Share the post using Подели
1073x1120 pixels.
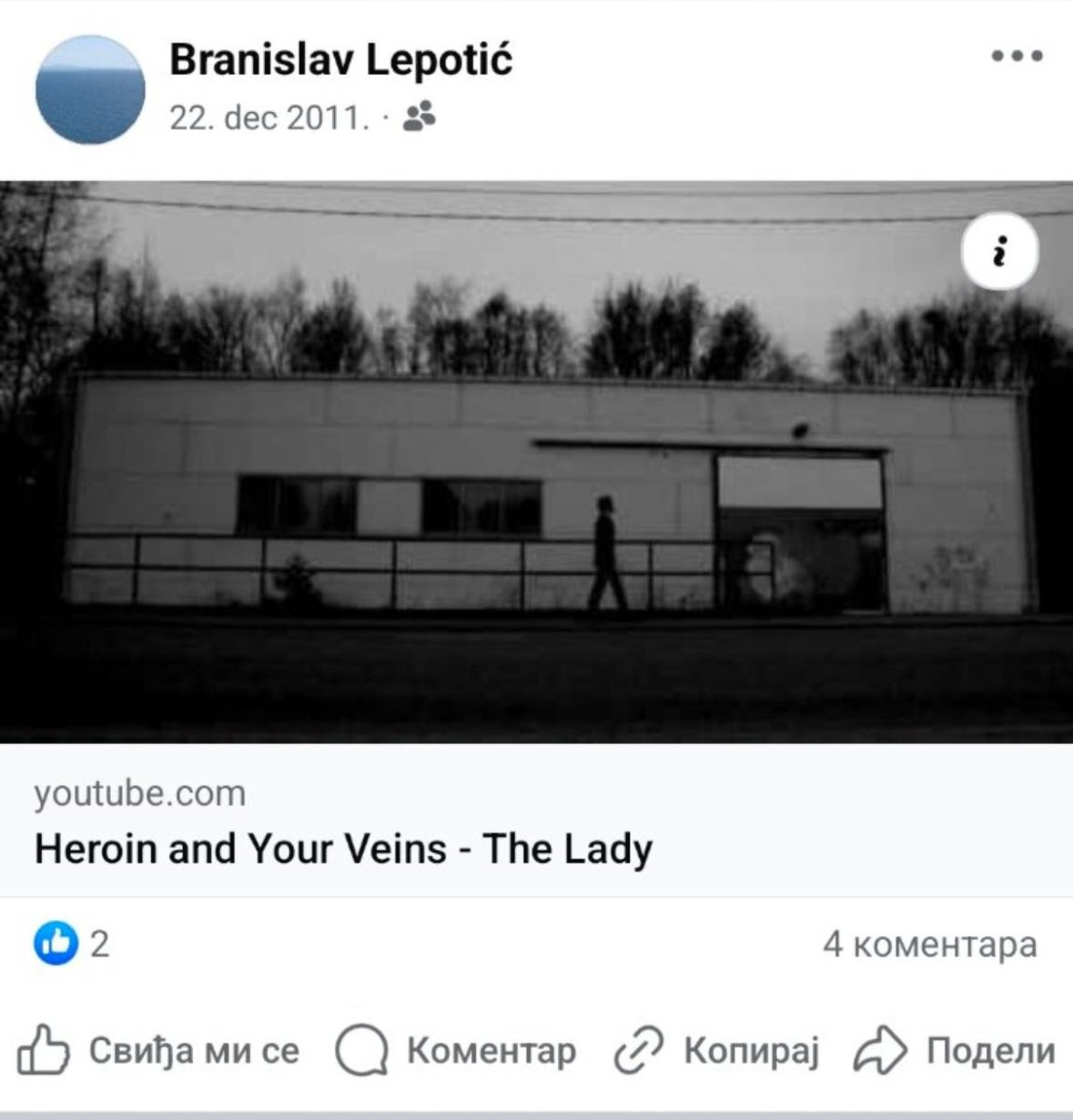point(955,1051)
